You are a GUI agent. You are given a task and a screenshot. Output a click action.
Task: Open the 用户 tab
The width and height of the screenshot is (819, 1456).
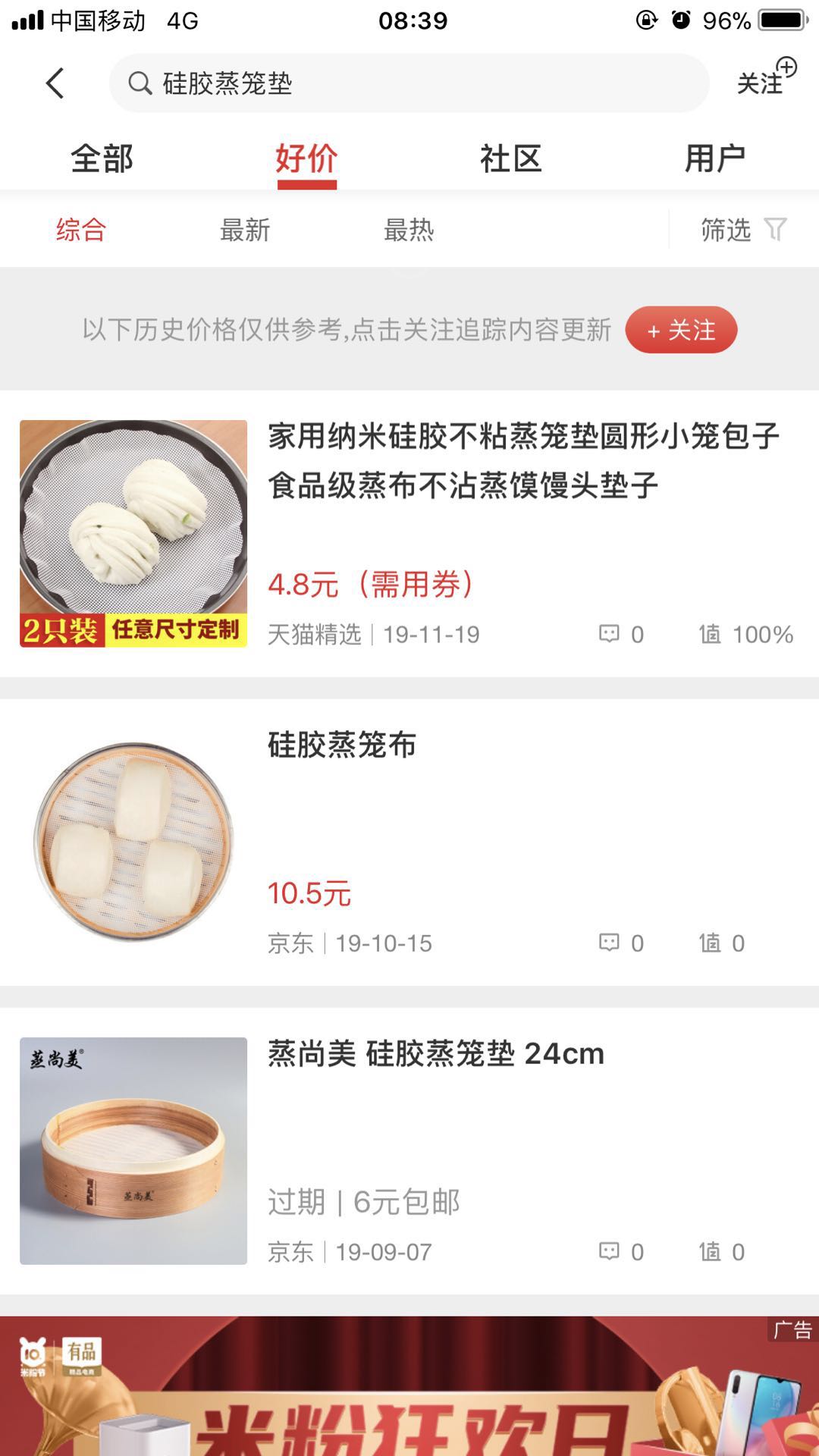714,159
